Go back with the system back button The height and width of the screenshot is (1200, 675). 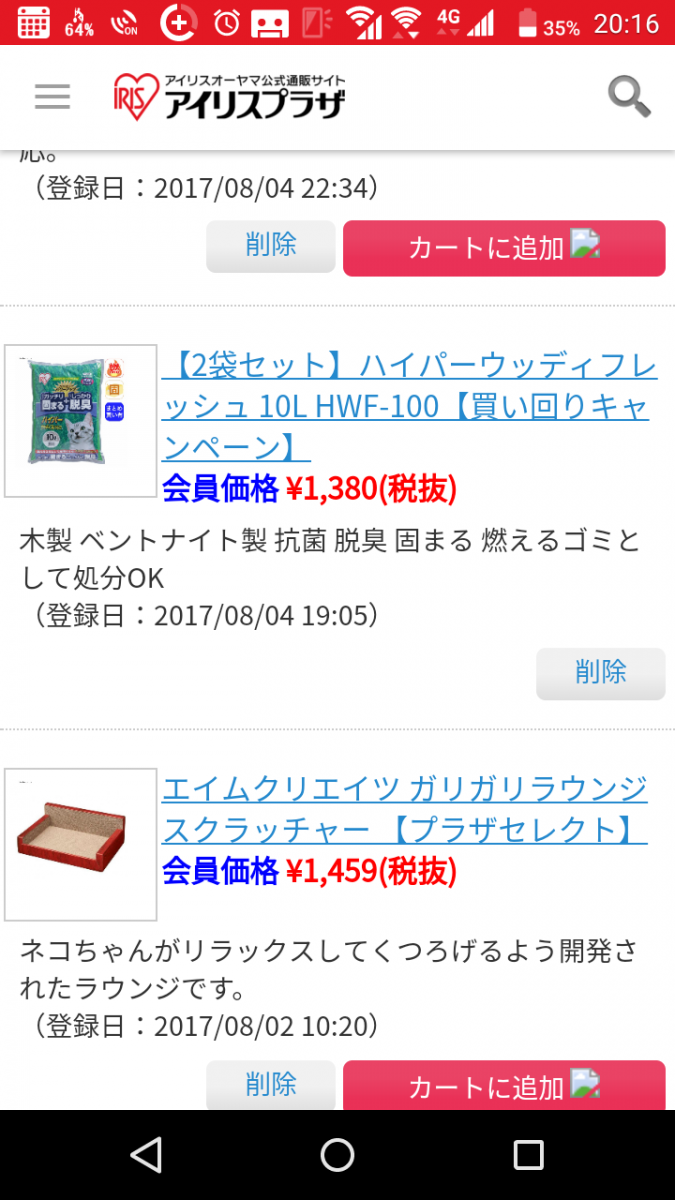pos(147,1155)
